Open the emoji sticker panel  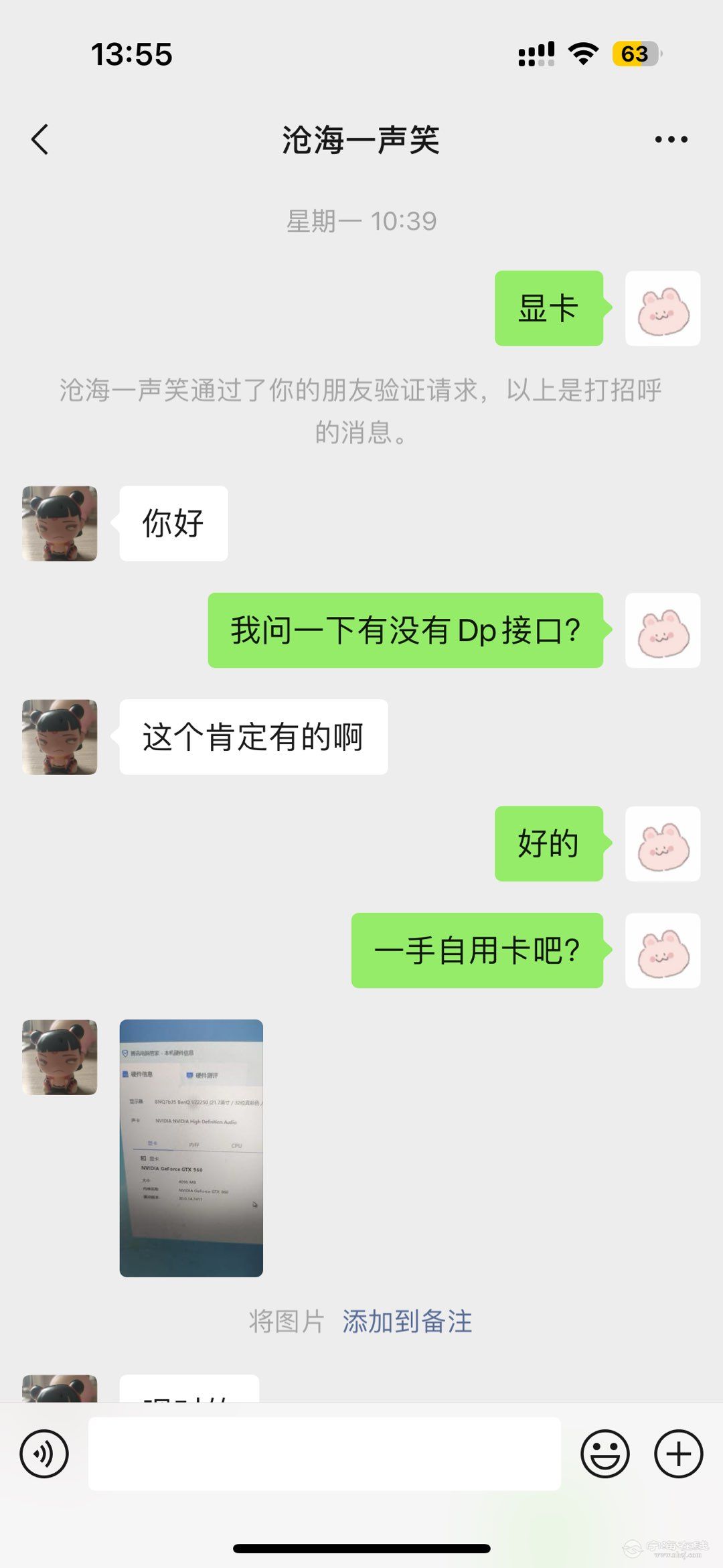click(605, 1454)
